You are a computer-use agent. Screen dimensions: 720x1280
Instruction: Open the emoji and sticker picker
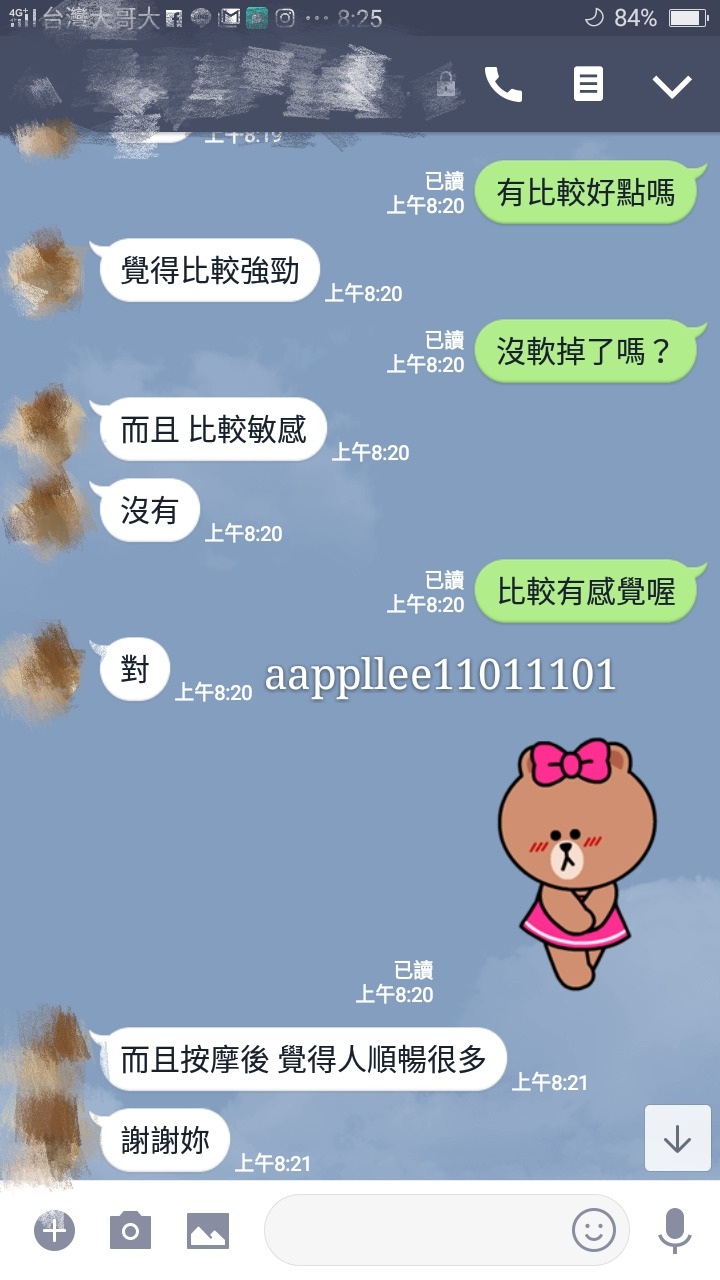click(593, 1230)
